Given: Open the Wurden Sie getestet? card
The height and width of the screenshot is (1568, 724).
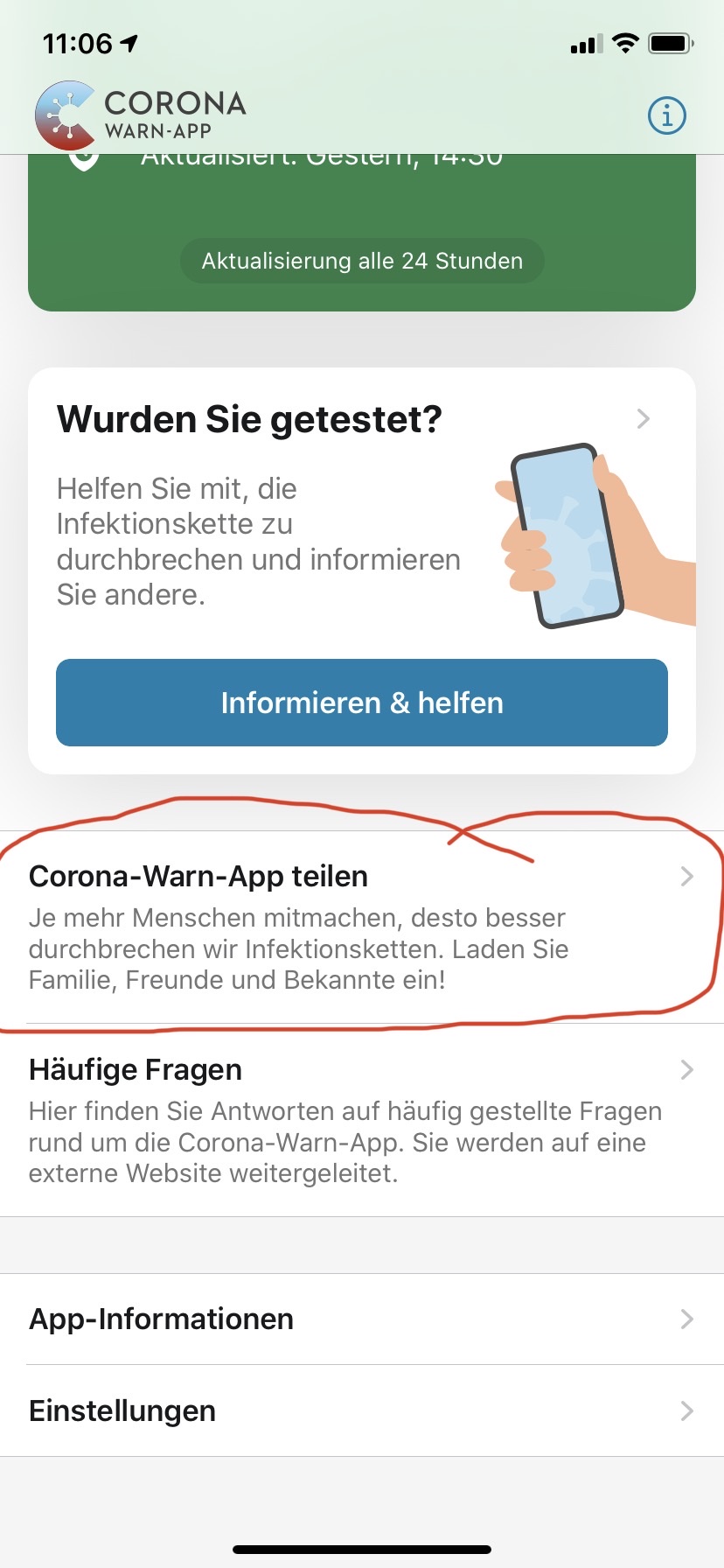Looking at the screenshot, I should pyautogui.click(x=362, y=570).
